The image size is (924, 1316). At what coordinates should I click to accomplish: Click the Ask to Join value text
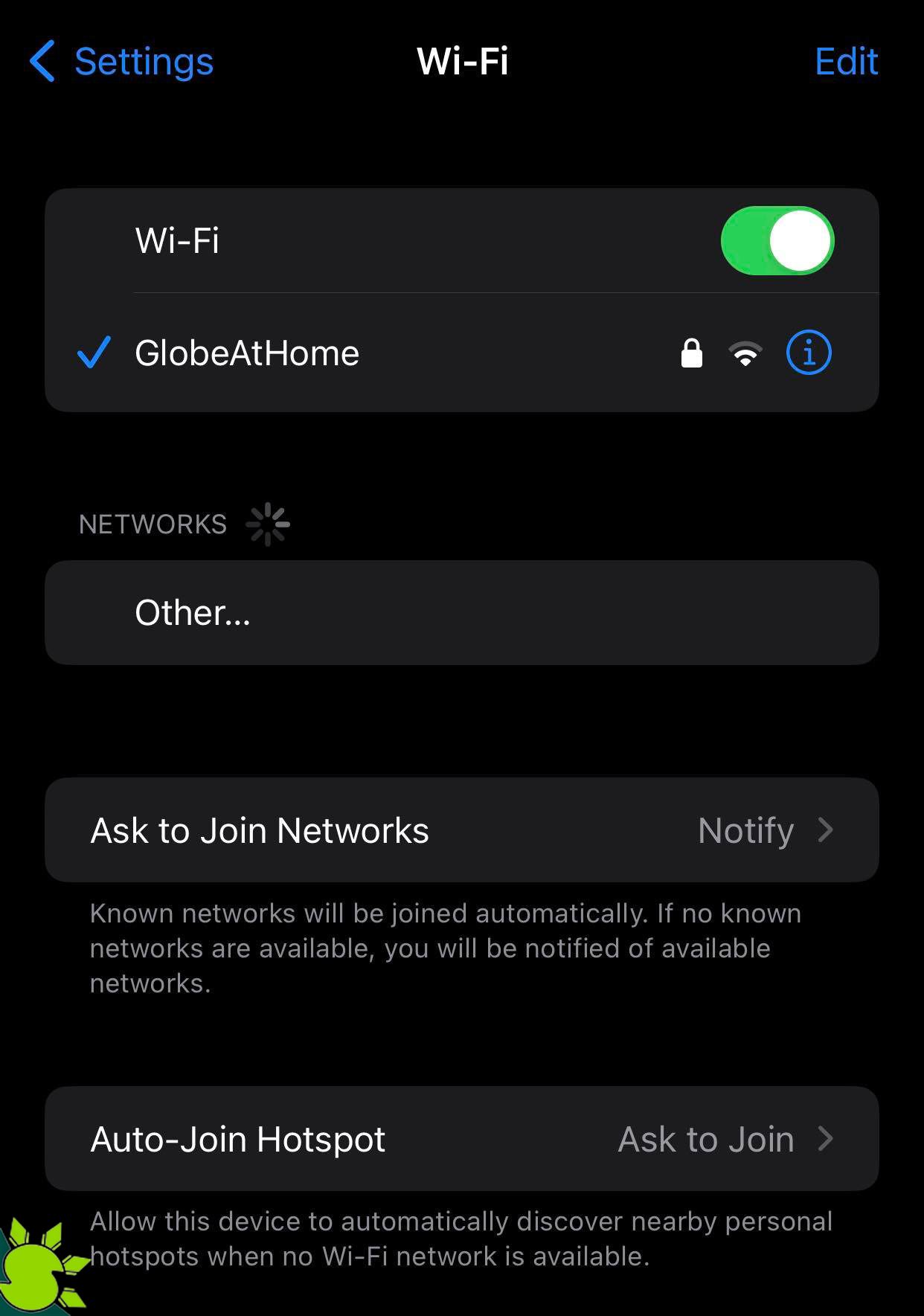pos(705,1139)
